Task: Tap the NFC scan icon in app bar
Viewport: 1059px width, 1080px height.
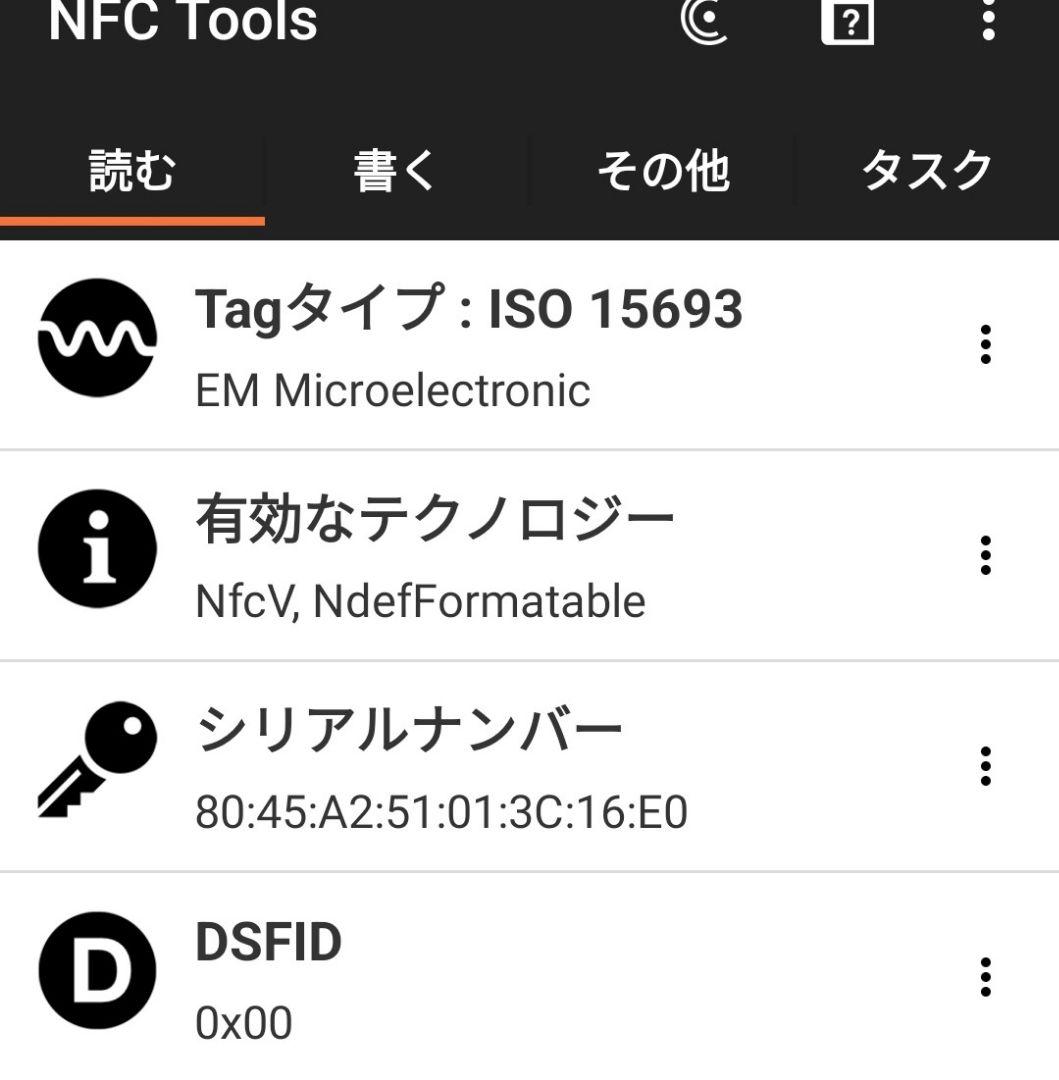Action: click(x=704, y=22)
